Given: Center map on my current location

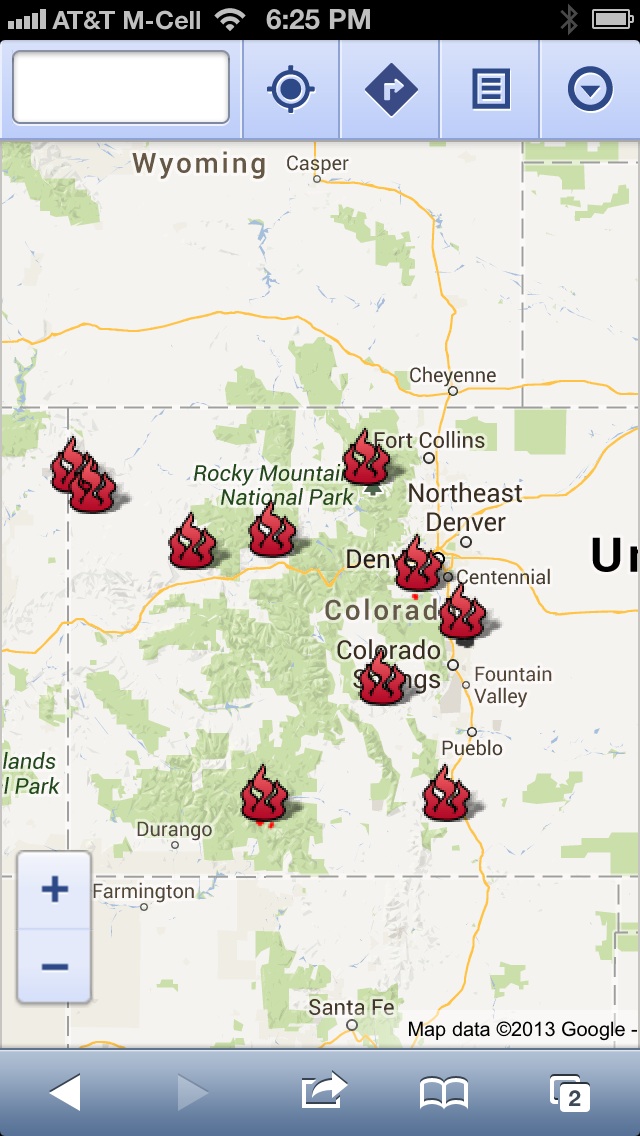Looking at the screenshot, I should pos(291,90).
